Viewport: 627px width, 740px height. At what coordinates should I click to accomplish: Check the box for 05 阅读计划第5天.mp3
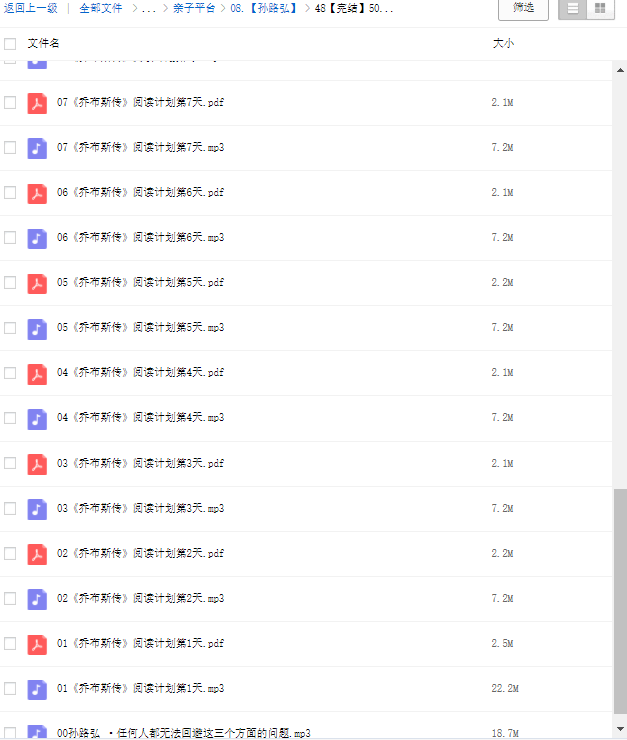(10, 327)
